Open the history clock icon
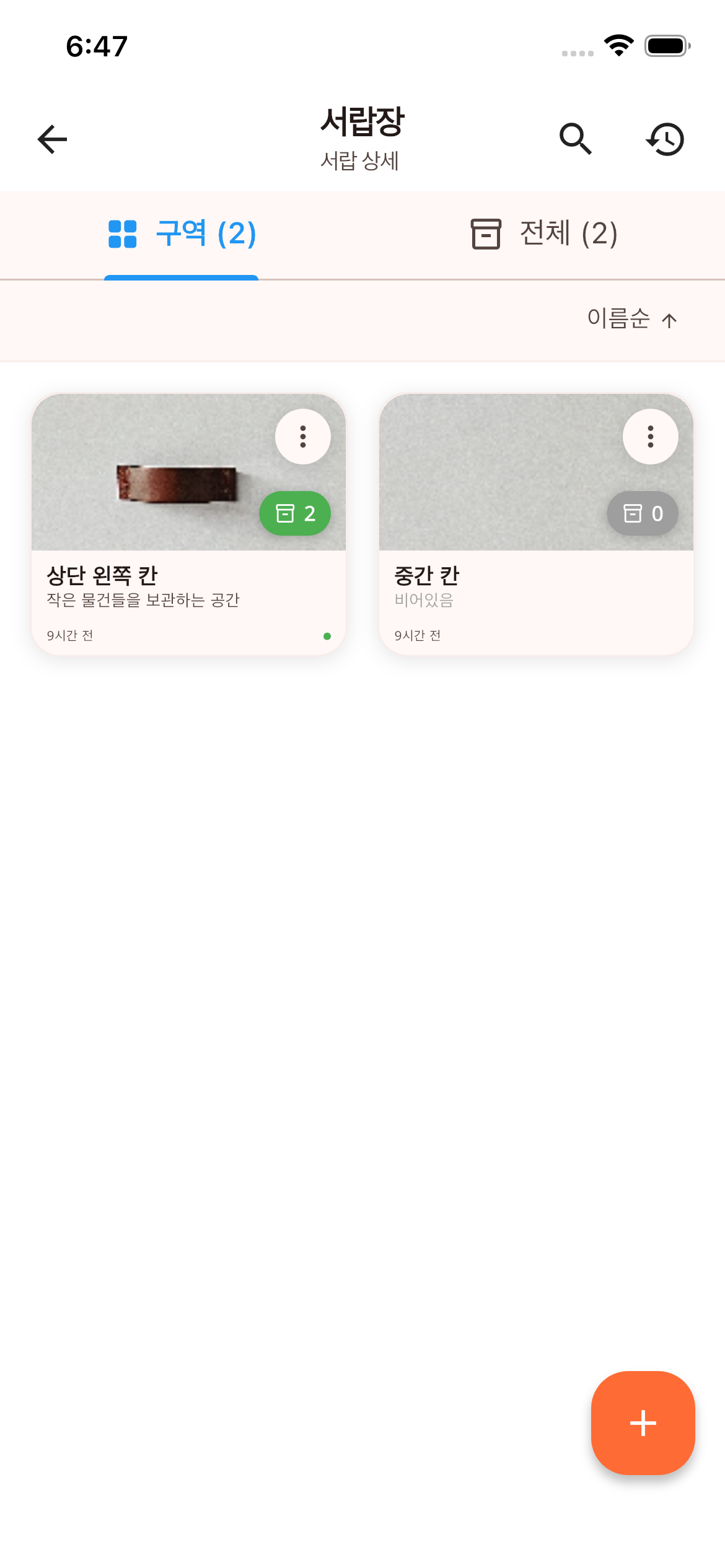The height and width of the screenshot is (1568, 725). point(666,139)
